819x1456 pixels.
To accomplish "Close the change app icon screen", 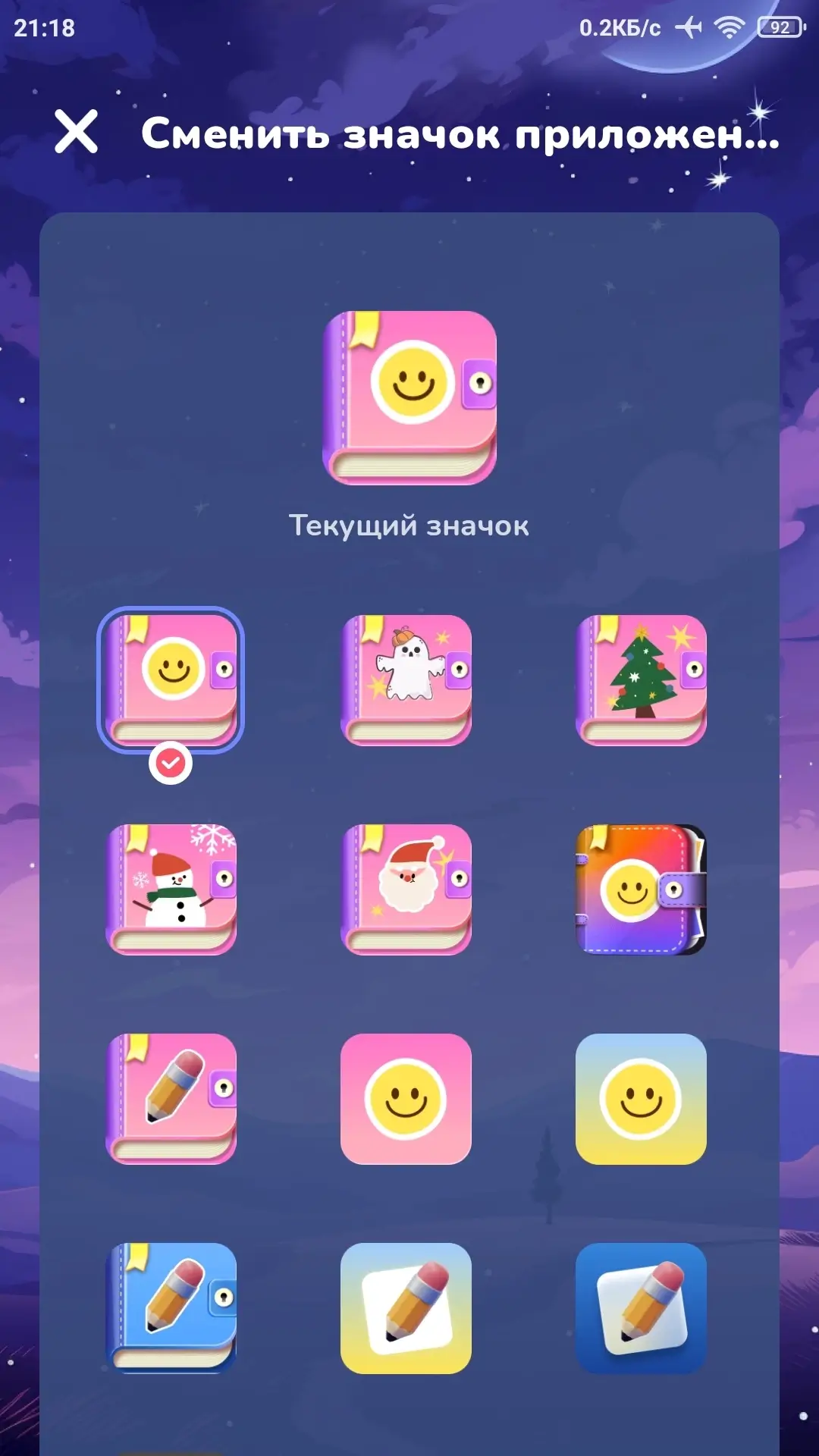I will (x=77, y=132).
